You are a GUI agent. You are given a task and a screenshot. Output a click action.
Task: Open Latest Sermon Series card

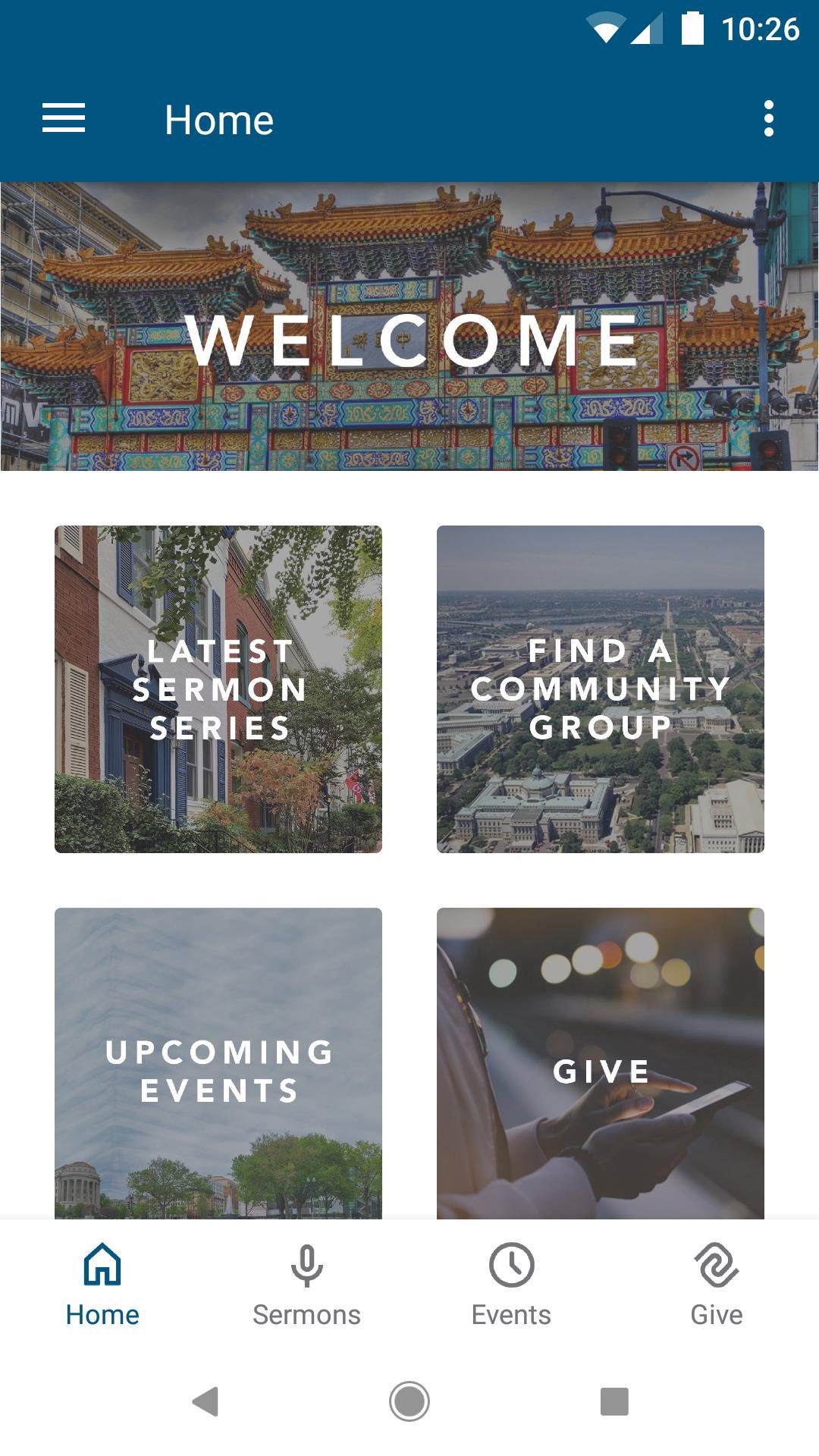218,689
